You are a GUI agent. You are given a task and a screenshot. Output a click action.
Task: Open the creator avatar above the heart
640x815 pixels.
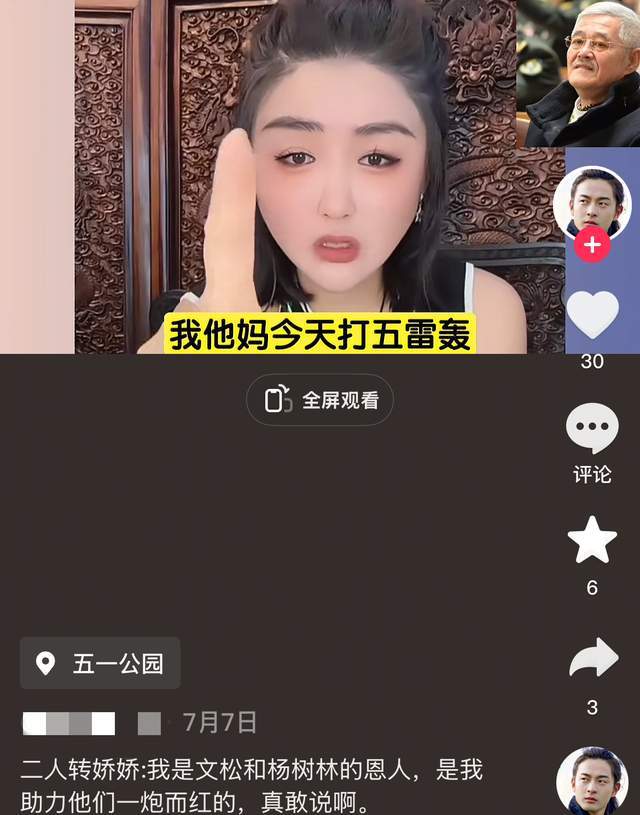point(592,200)
